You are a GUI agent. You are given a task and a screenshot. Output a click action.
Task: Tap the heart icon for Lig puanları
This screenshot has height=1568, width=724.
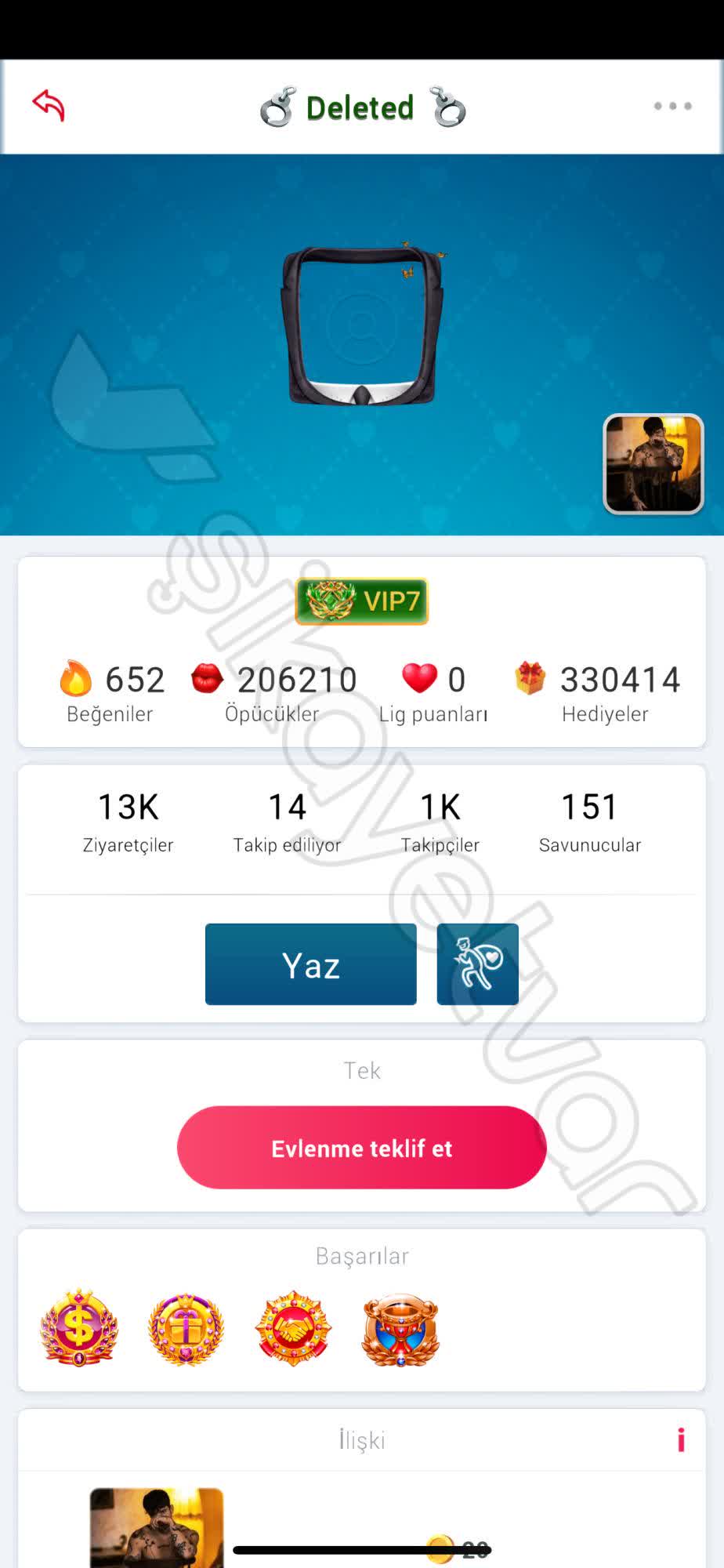click(x=420, y=679)
